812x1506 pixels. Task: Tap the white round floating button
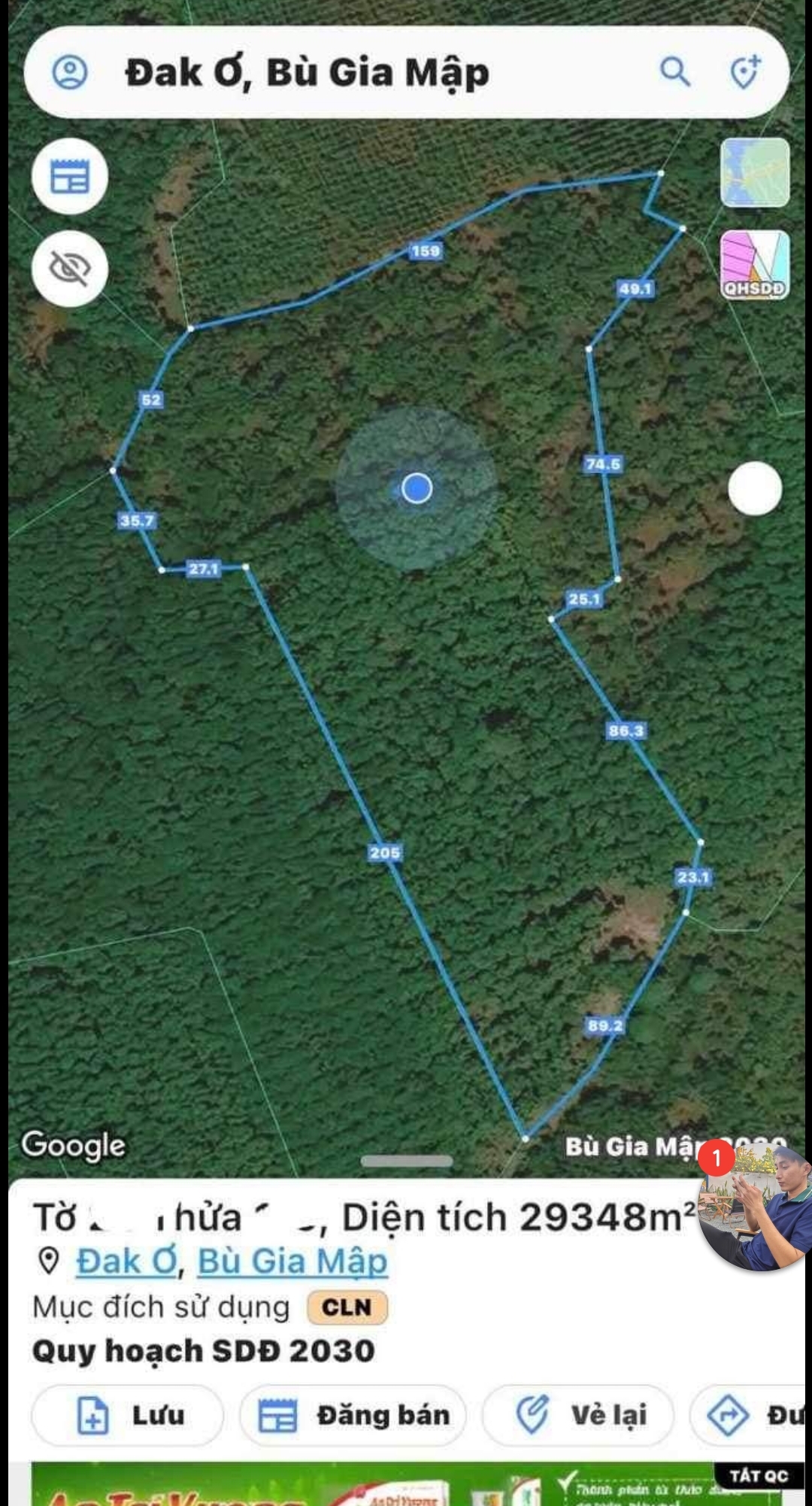[755, 489]
